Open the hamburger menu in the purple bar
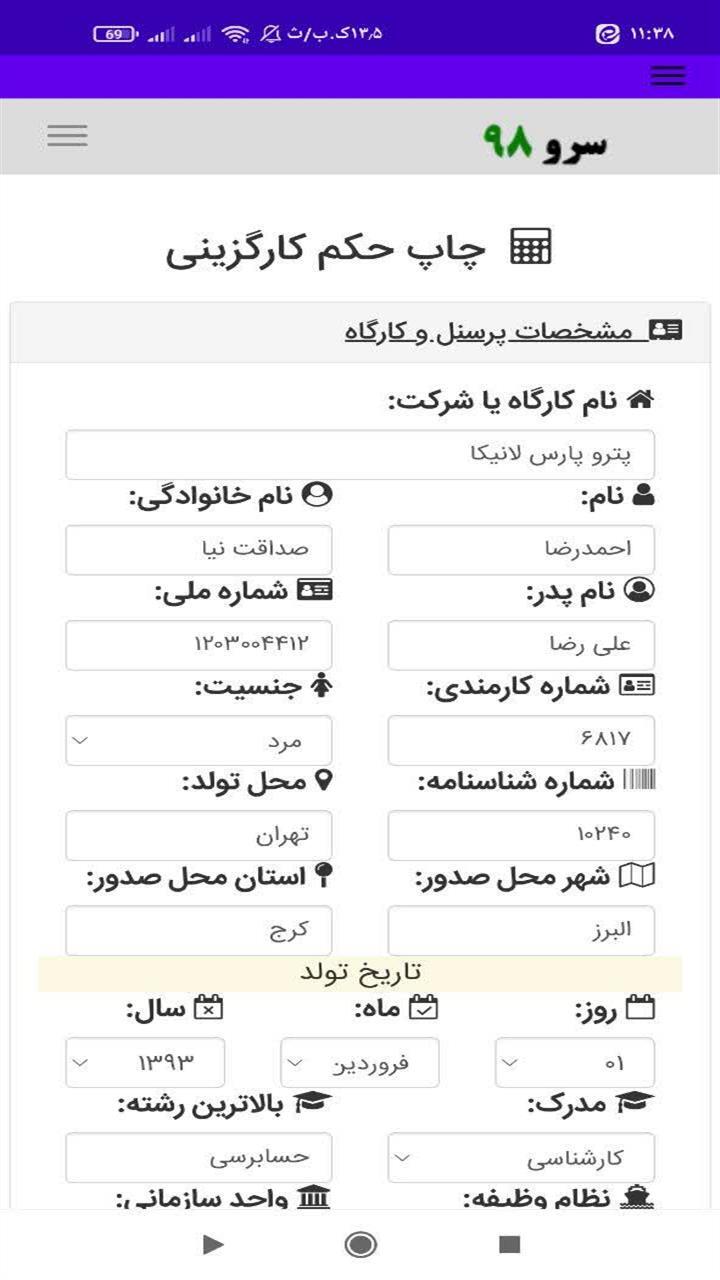The width and height of the screenshot is (720, 1280). pyautogui.click(x=667, y=76)
